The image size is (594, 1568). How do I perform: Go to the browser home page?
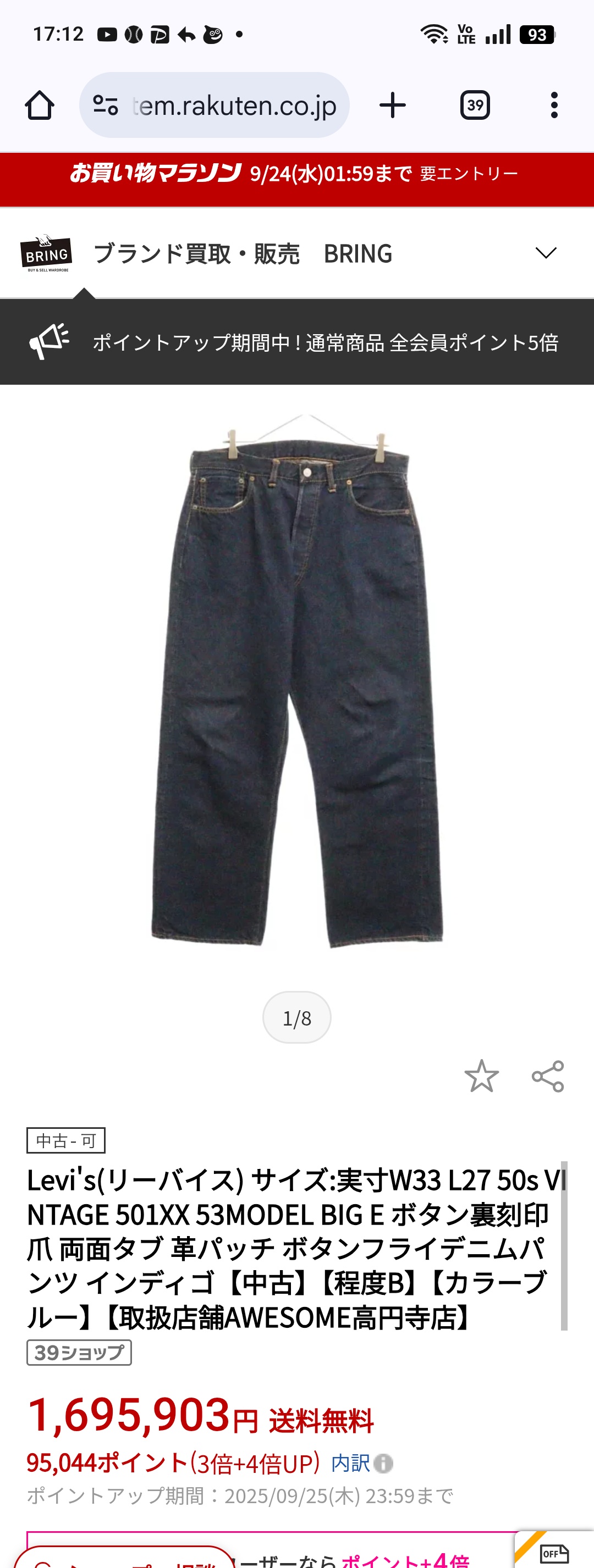tap(40, 106)
